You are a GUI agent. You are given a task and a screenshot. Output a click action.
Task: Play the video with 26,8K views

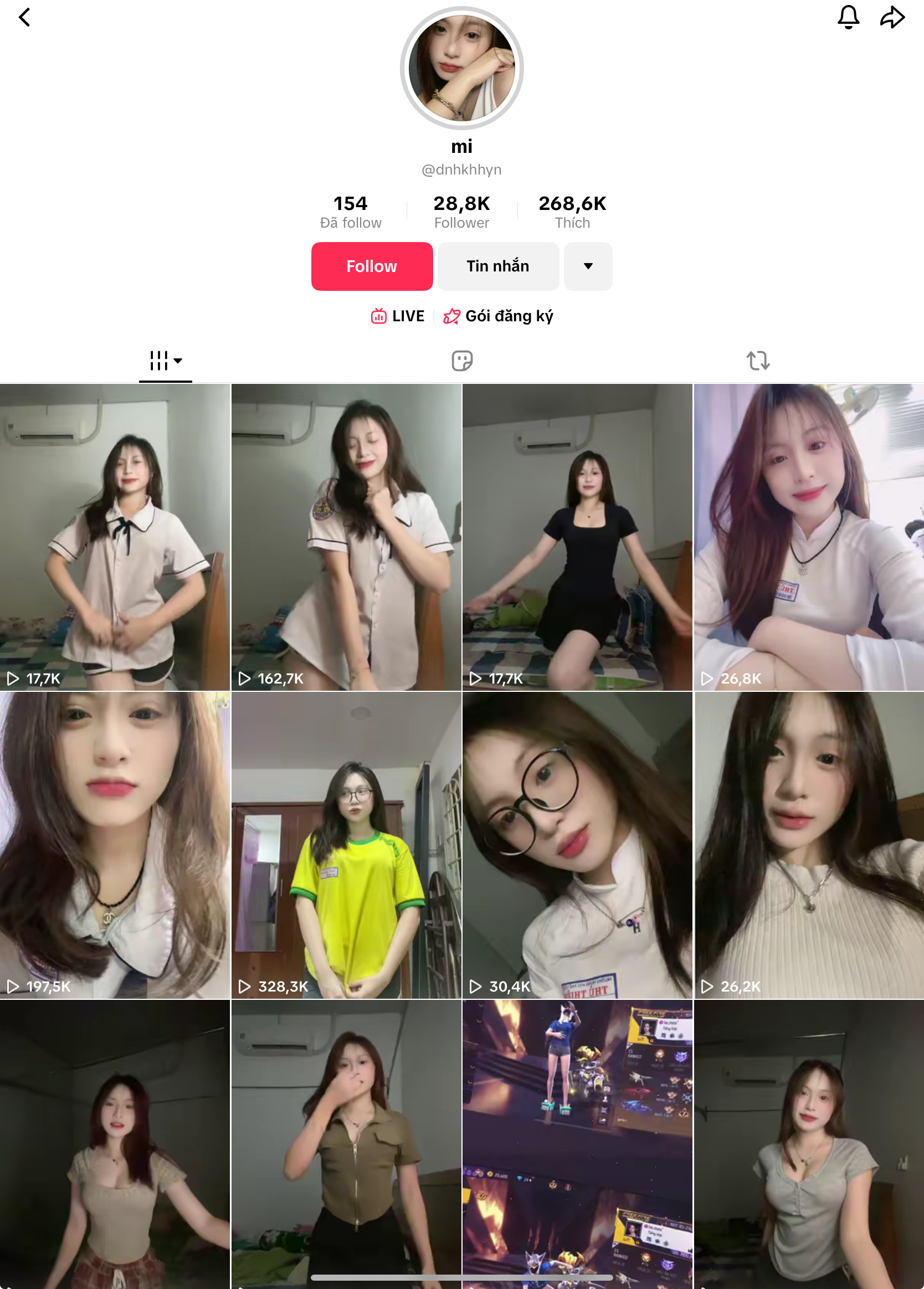[x=809, y=537]
